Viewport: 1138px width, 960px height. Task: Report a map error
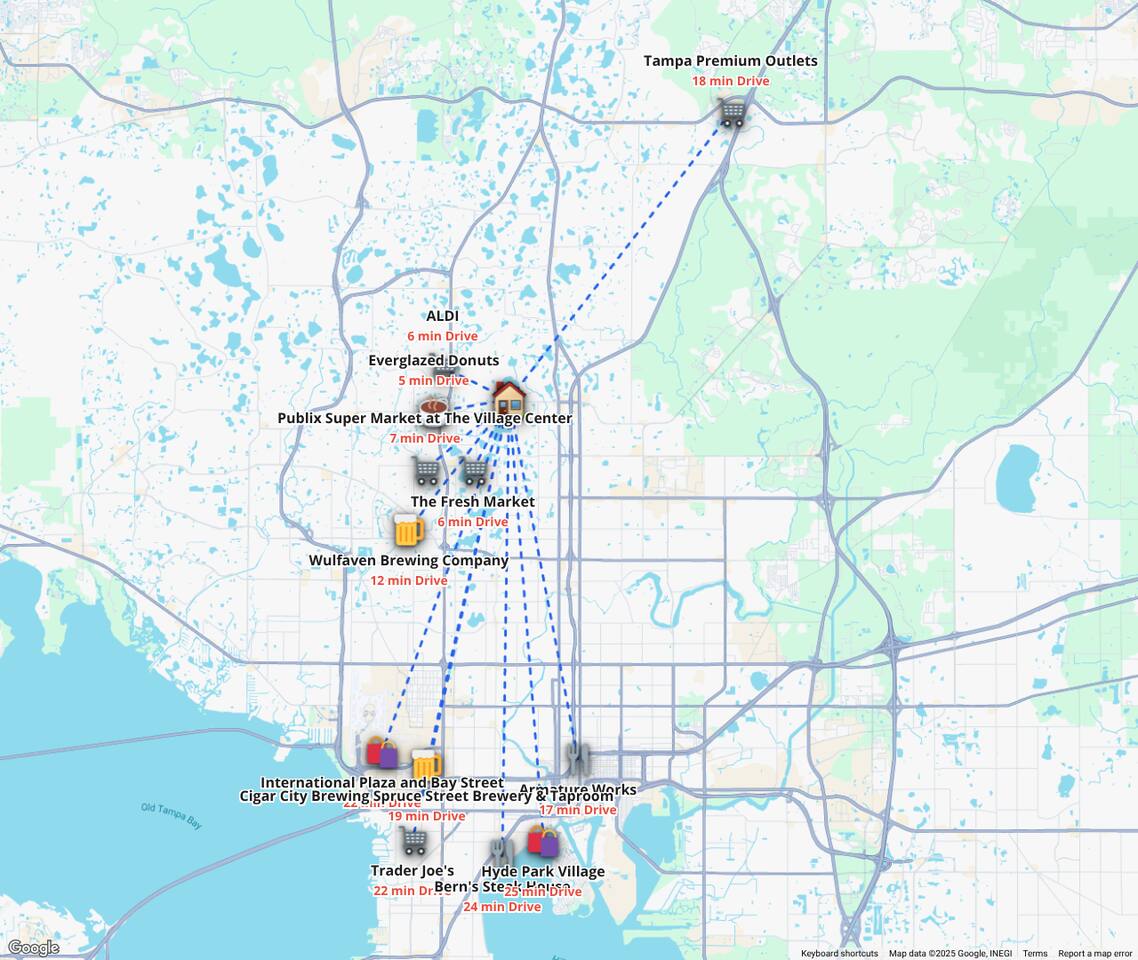[x=1095, y=953]
